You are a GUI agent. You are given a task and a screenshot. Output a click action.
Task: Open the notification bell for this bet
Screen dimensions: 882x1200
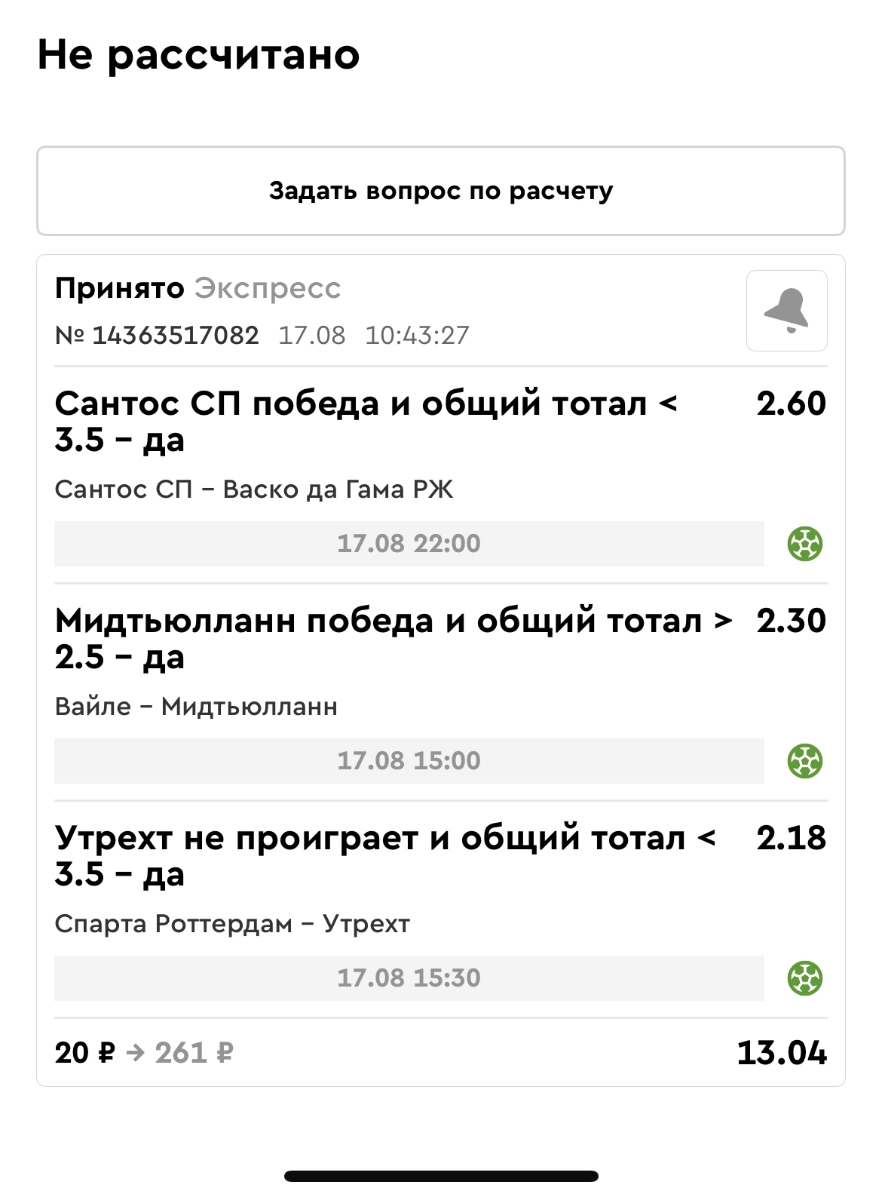(786, 311)
